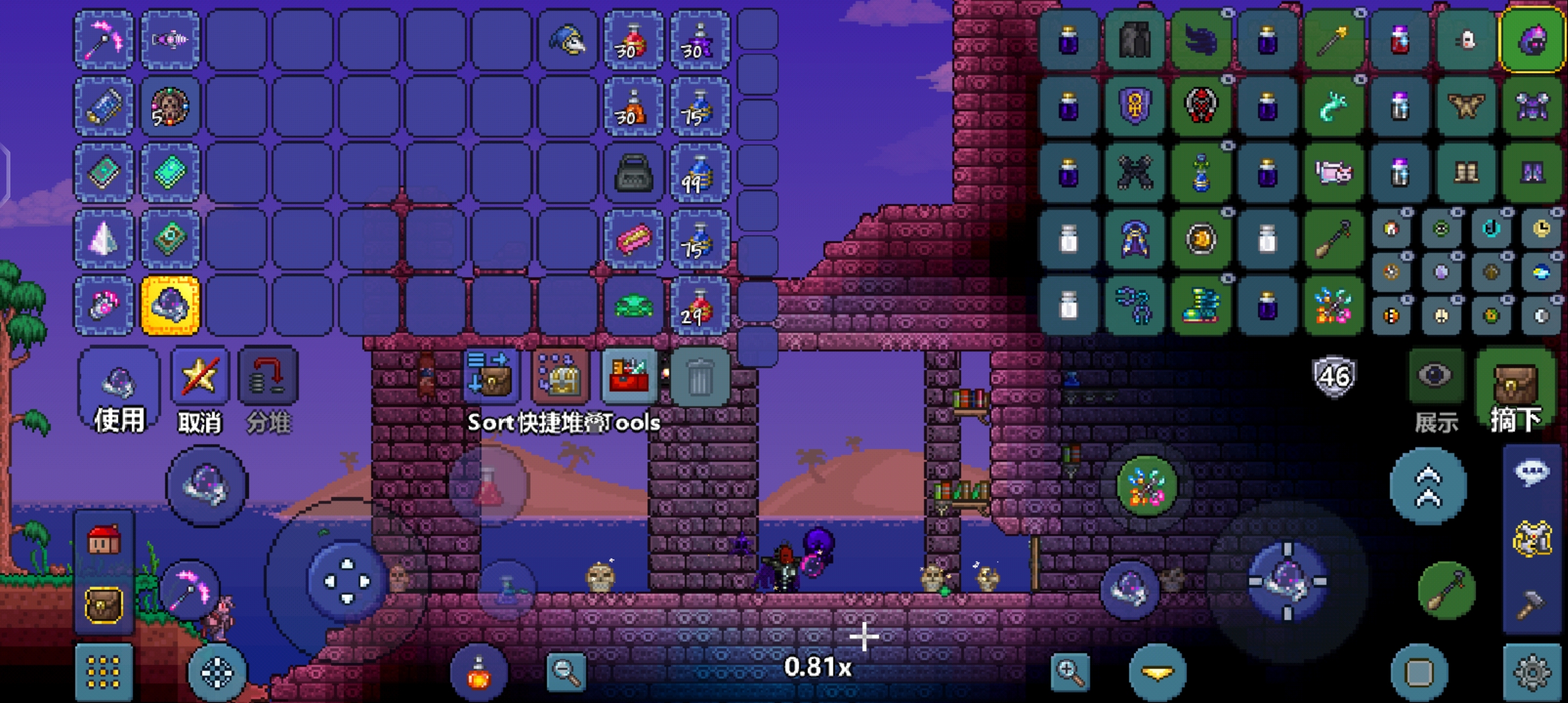Tap the Tools toolbox icon

tap(629, 378)
